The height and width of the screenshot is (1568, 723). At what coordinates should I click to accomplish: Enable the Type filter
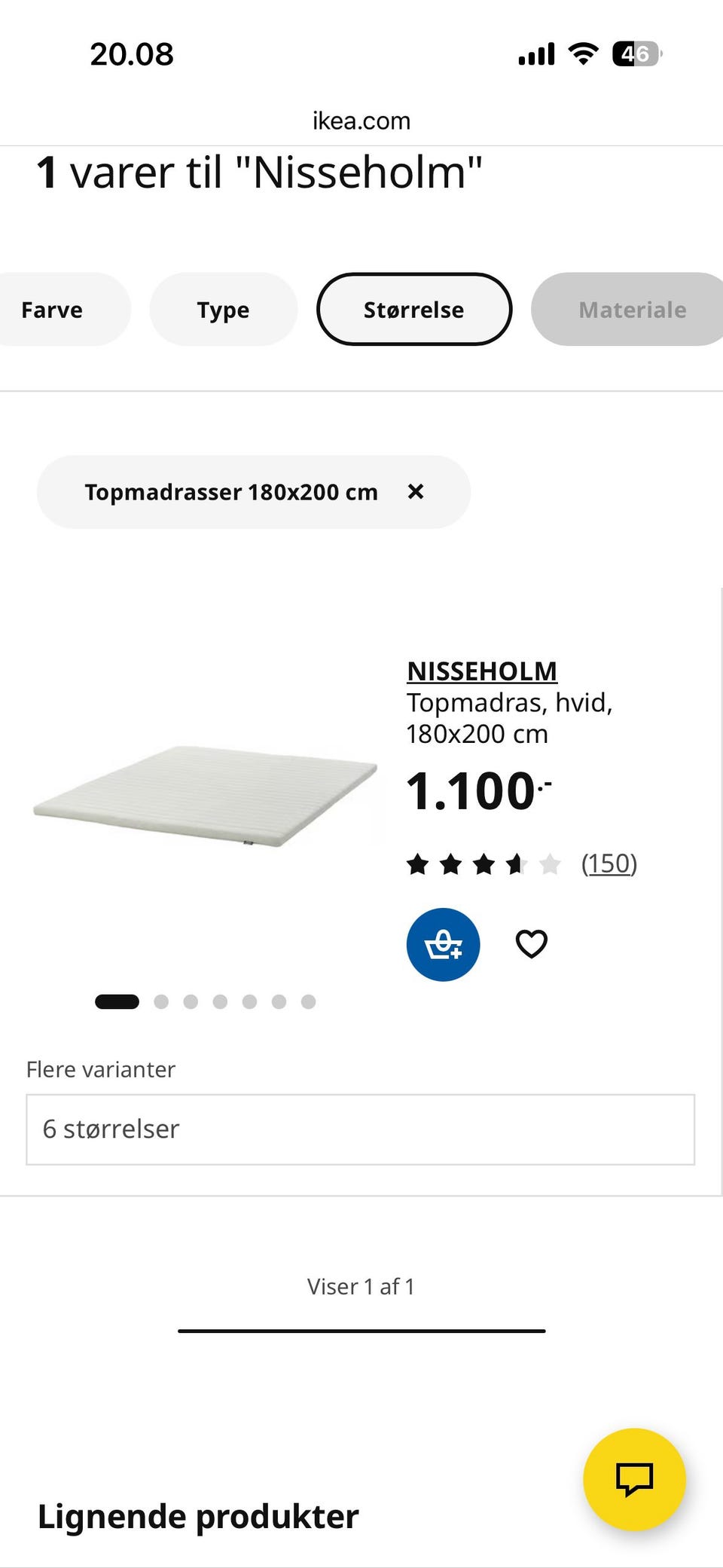[223, 309]
